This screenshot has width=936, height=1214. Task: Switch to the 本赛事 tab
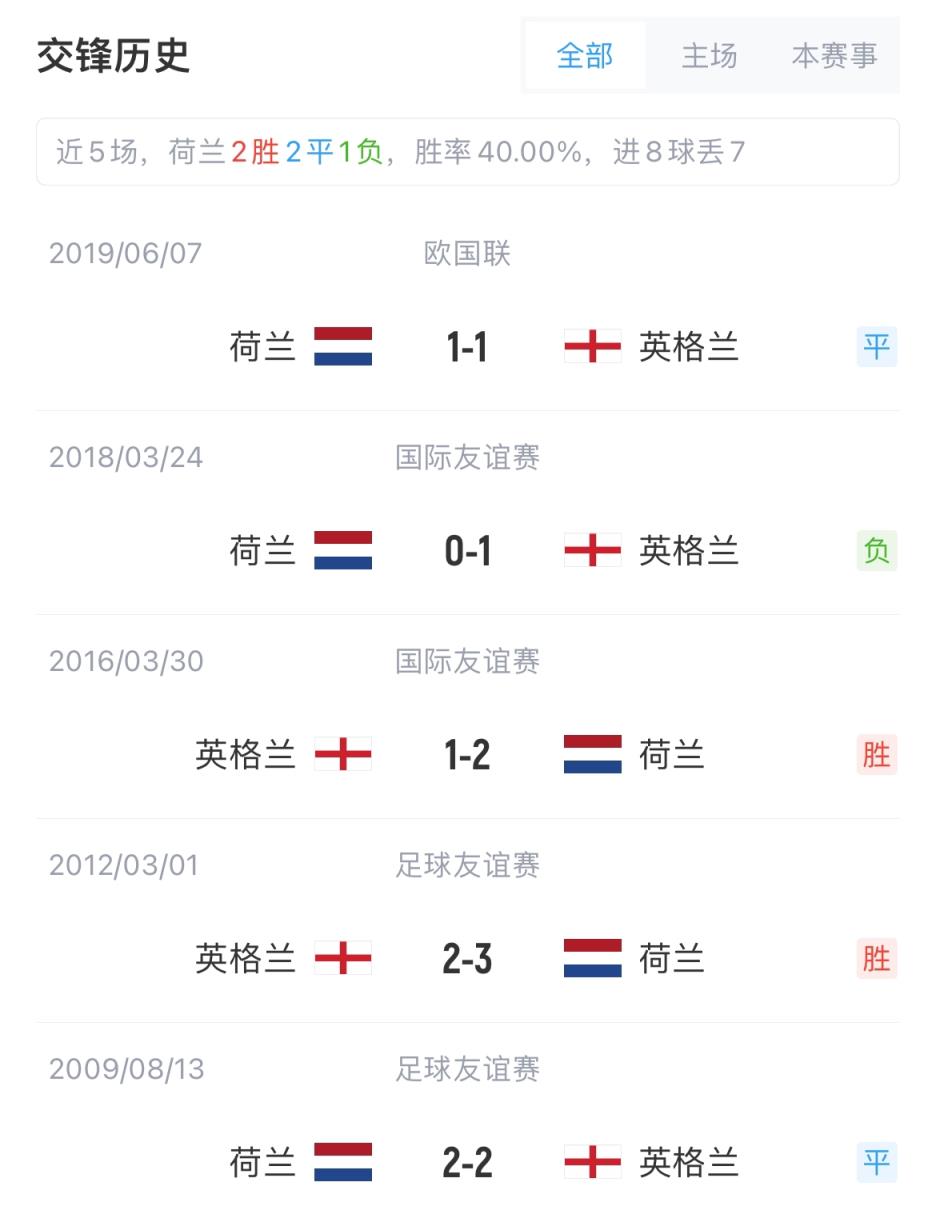point(834,56)
